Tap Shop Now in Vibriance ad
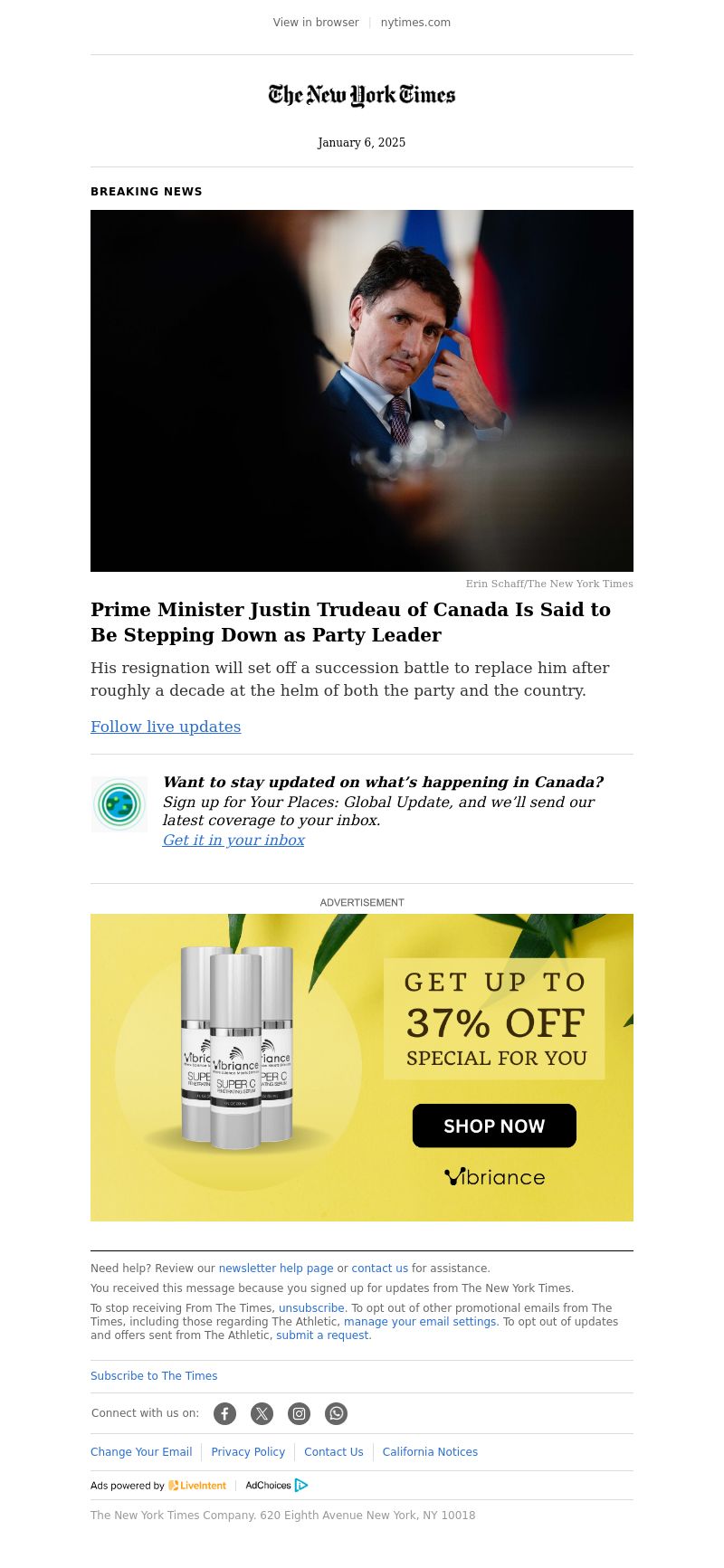This screenshot has height=1568, width=724. coord(494,1126)
